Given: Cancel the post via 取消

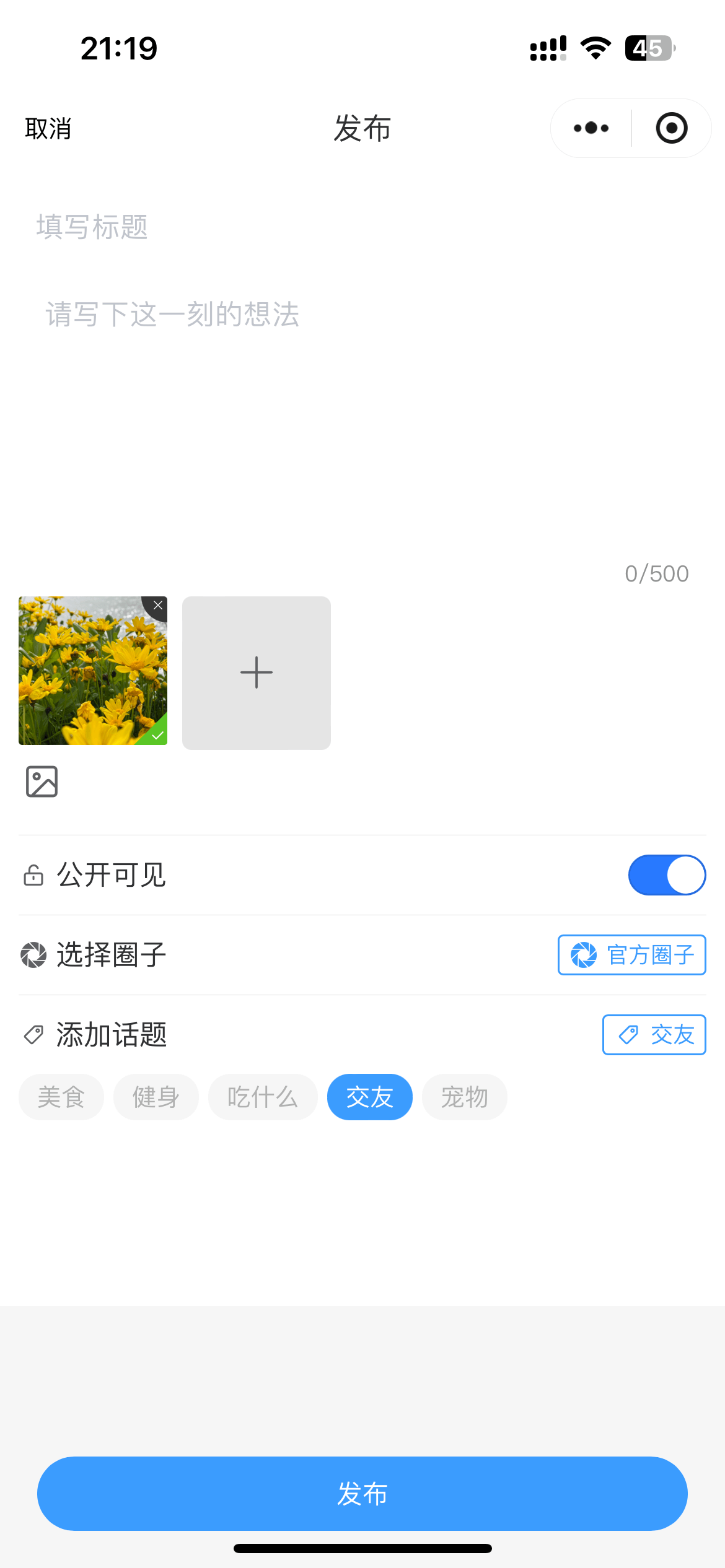Looking at the screenshot, I should coord(48,129).
